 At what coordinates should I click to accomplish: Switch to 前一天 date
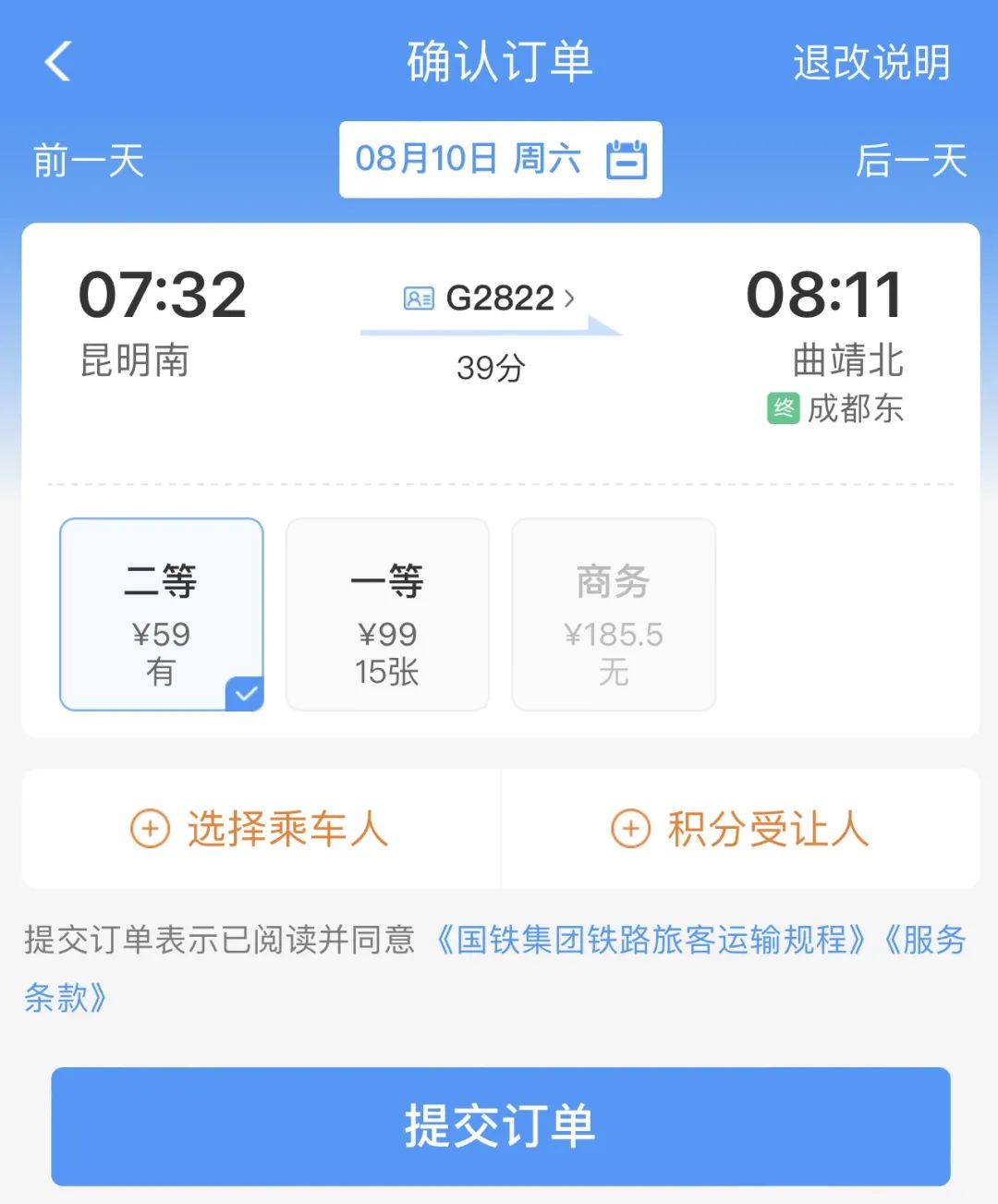click(88, 159)
